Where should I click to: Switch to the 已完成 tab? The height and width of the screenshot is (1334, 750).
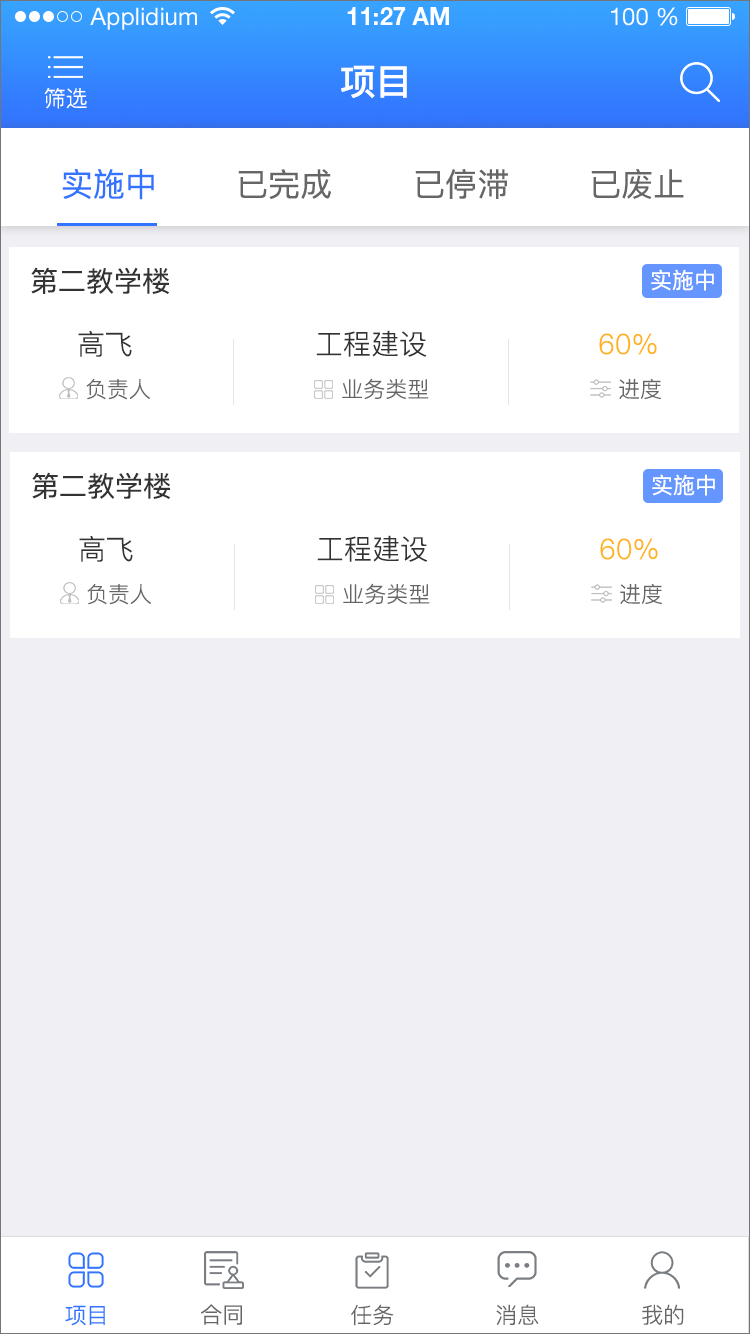coord(284,185)
